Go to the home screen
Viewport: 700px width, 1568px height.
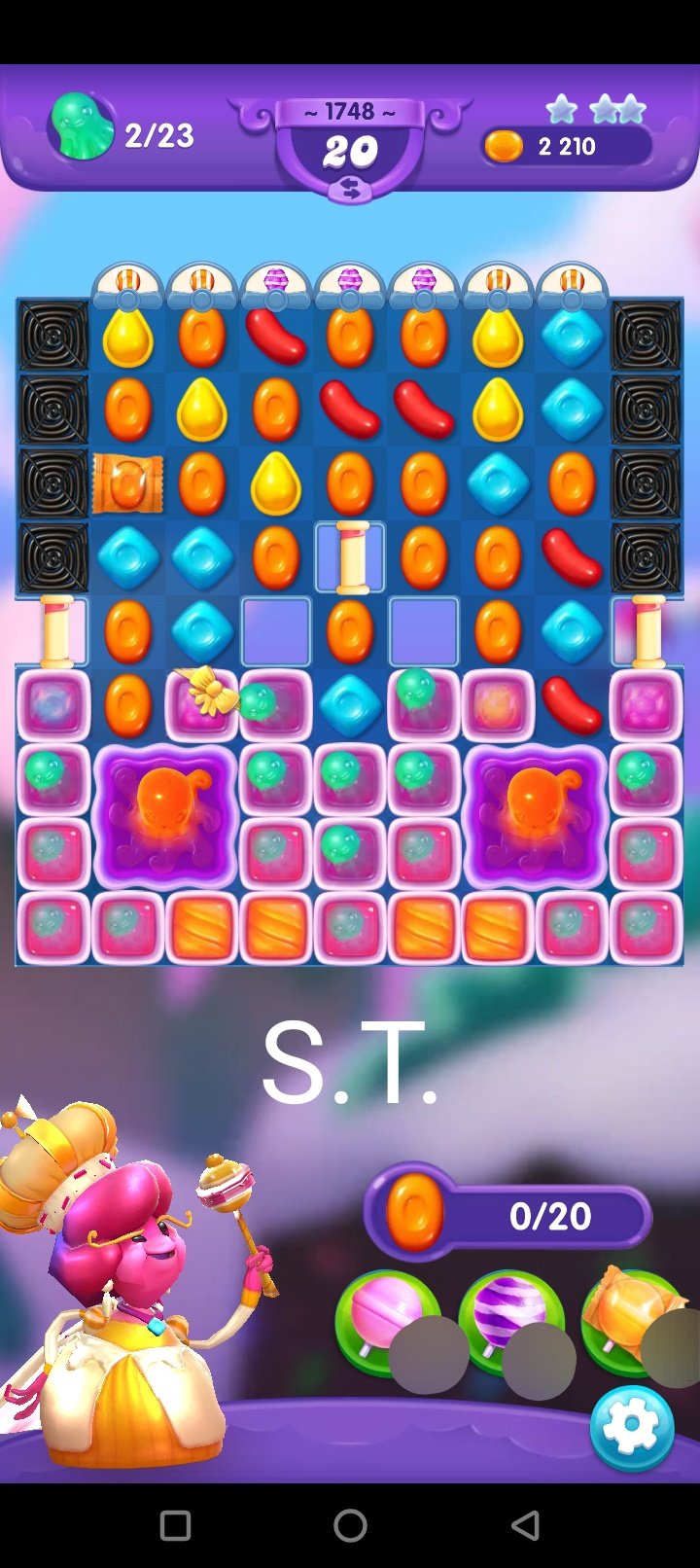pyautogui.click(x=350, y=1525)
